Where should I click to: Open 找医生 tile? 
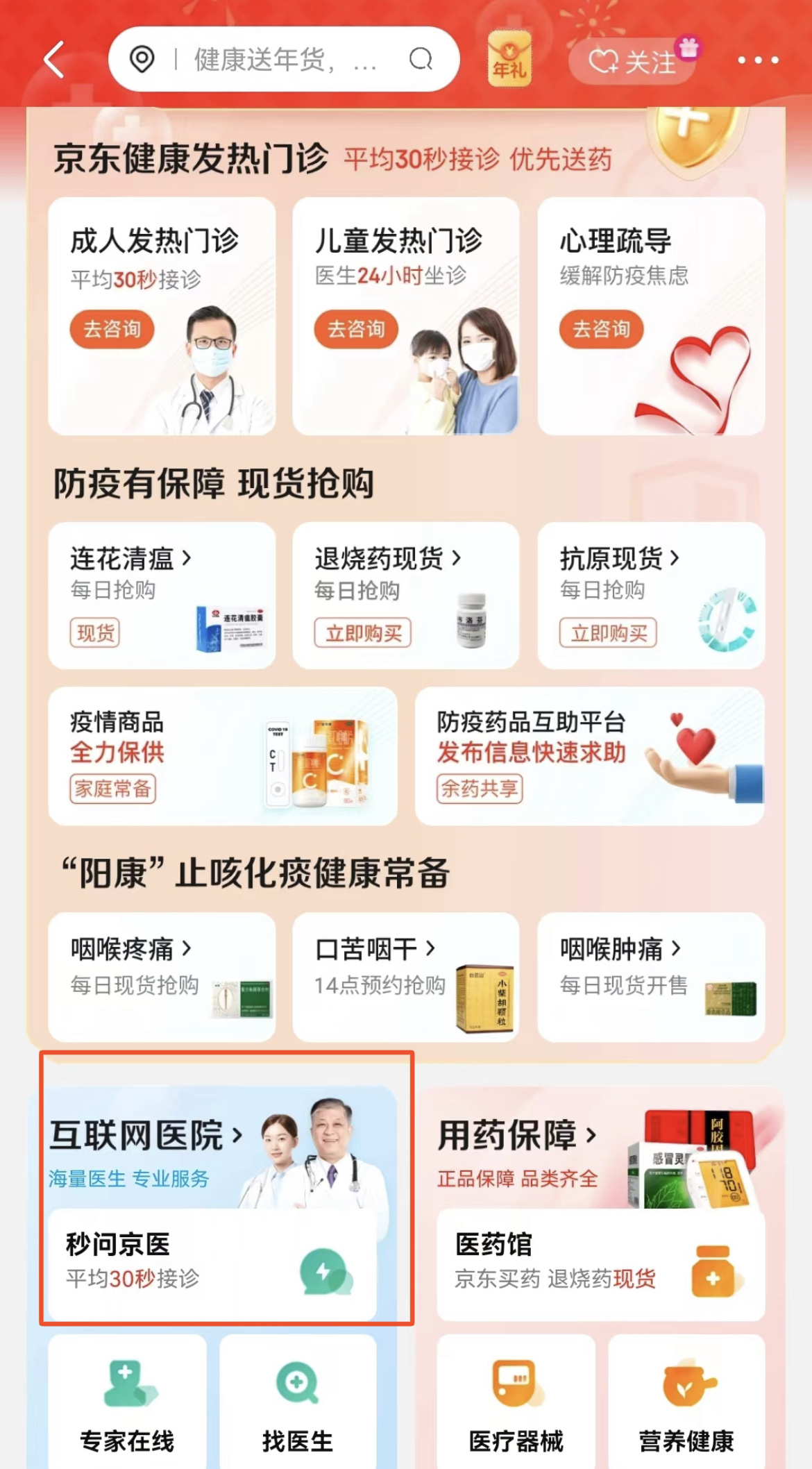[x=298, y=1401]
